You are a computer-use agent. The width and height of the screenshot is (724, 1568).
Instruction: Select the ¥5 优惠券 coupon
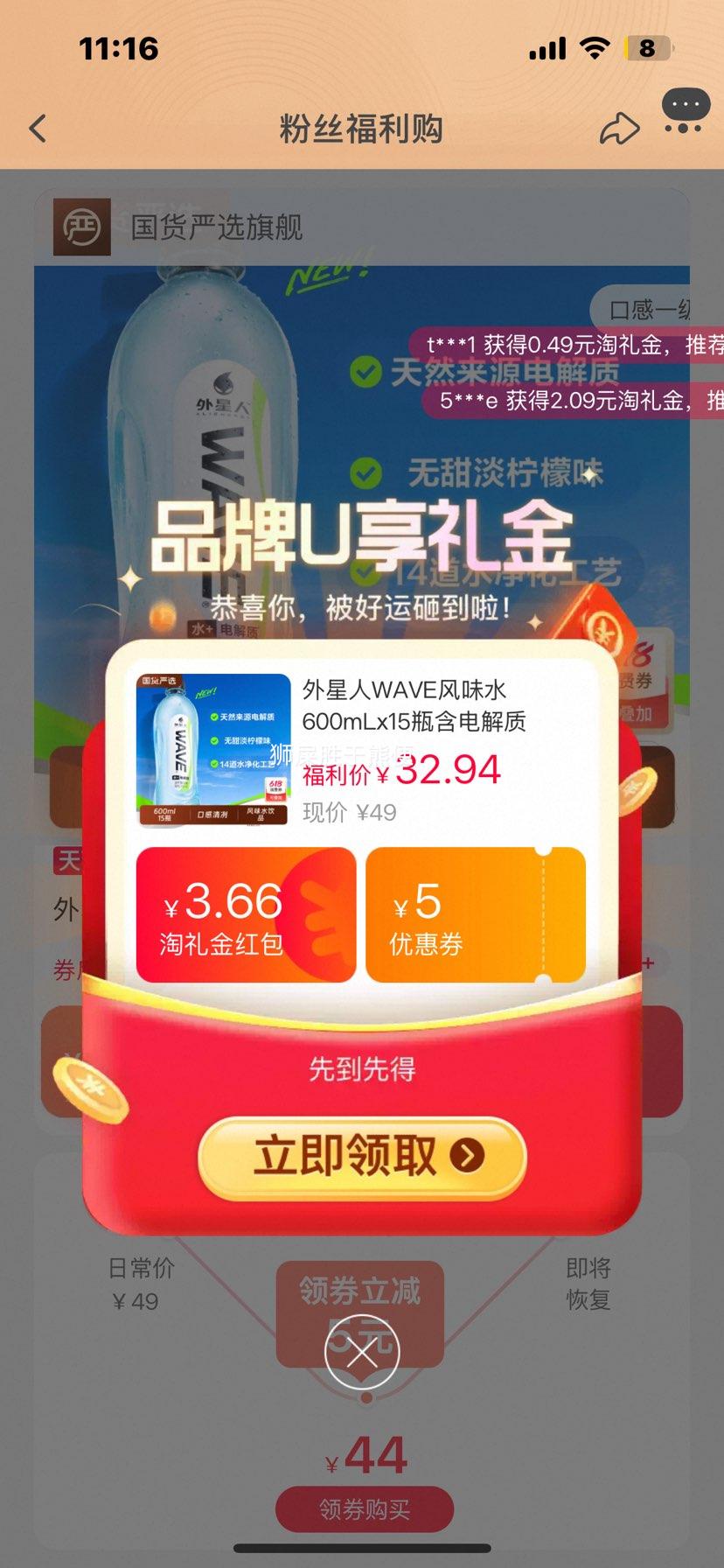pos(475,914)
